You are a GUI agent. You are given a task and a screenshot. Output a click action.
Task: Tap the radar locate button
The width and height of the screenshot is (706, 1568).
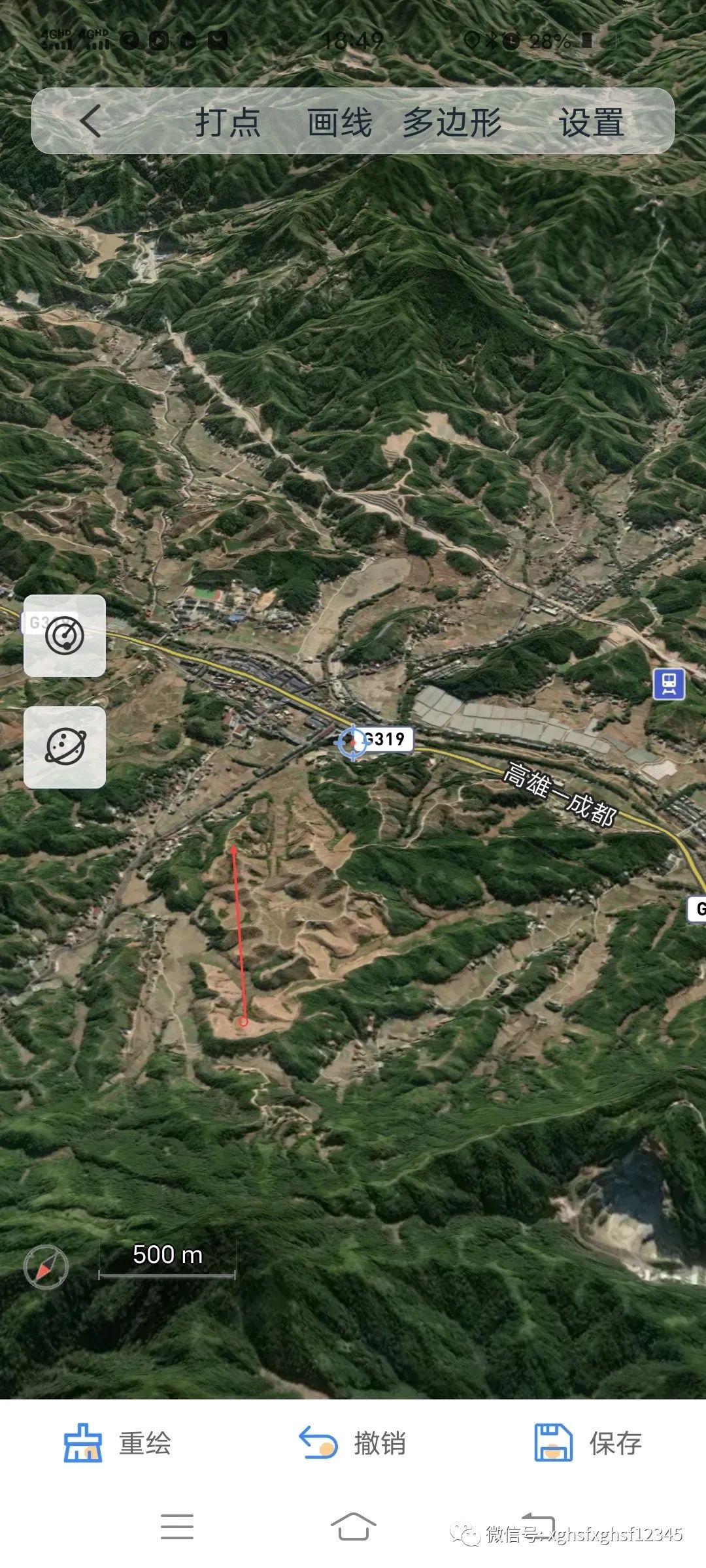coord(65,636)
